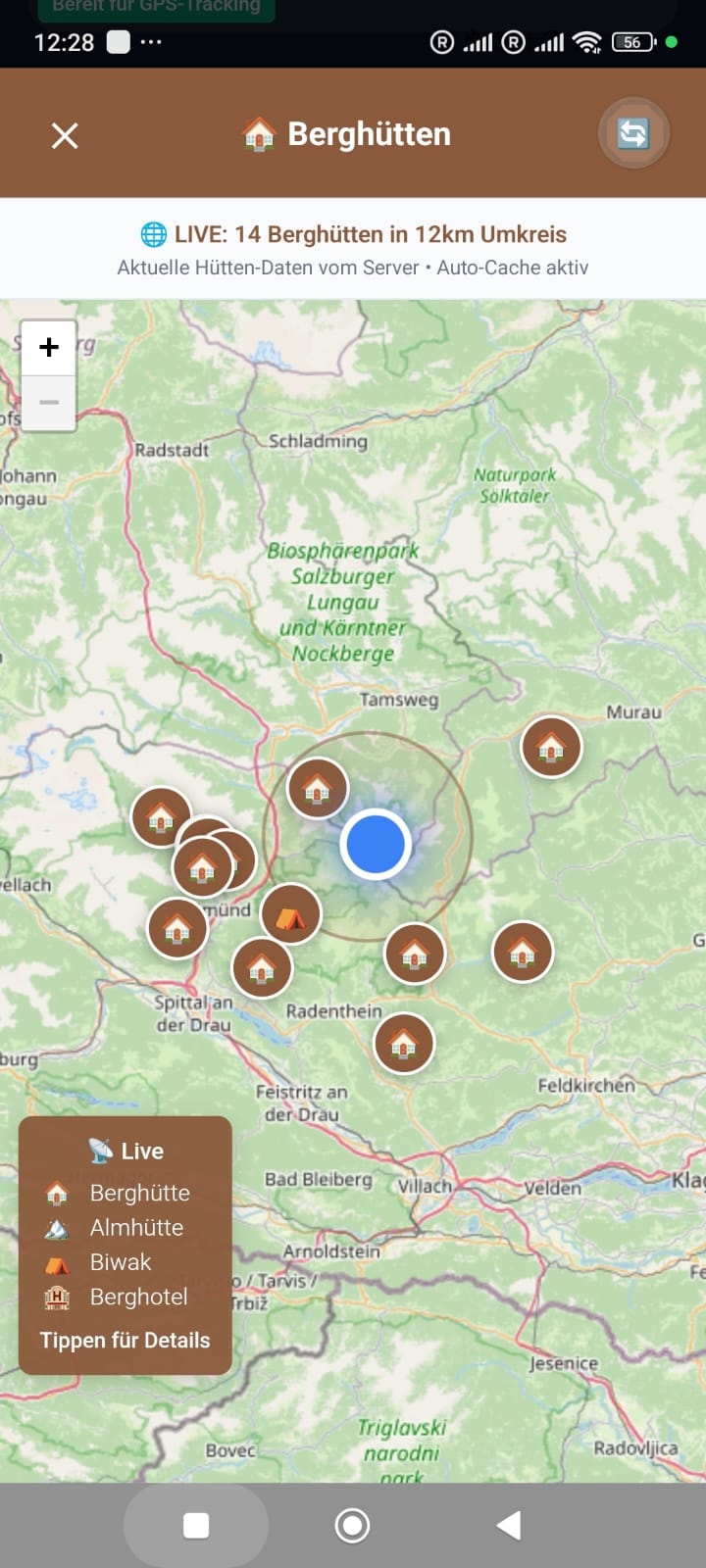Close the Berghütten screen
Image resolution: width=706 pixels, height=1568 pixels.
pos(65,135)
